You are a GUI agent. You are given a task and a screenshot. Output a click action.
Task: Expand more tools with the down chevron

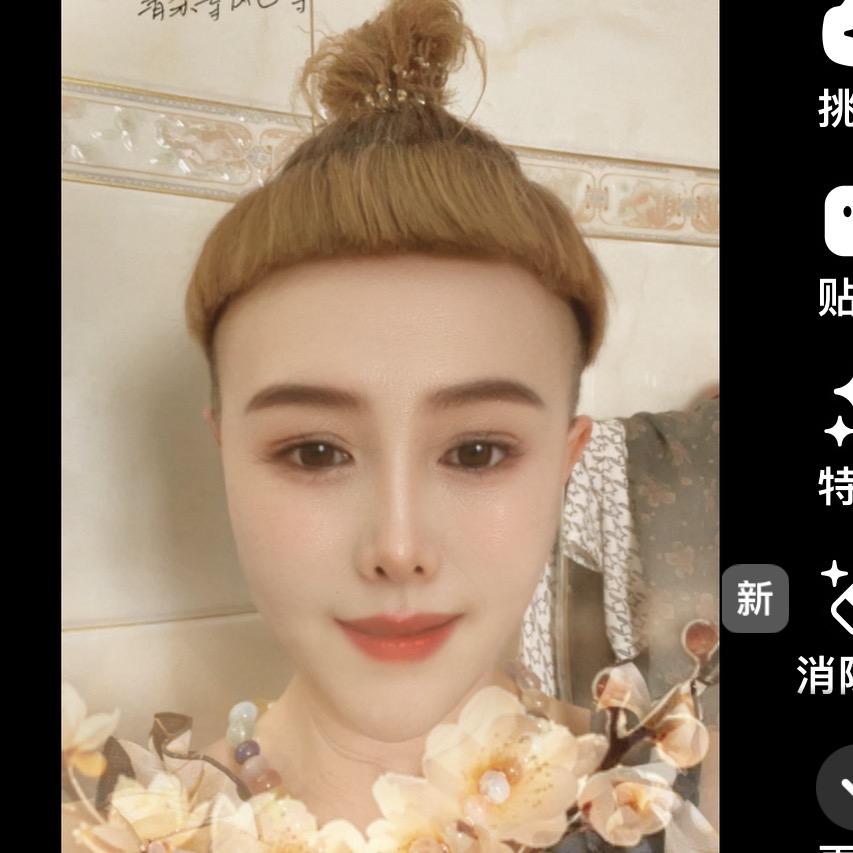(837, 787)
